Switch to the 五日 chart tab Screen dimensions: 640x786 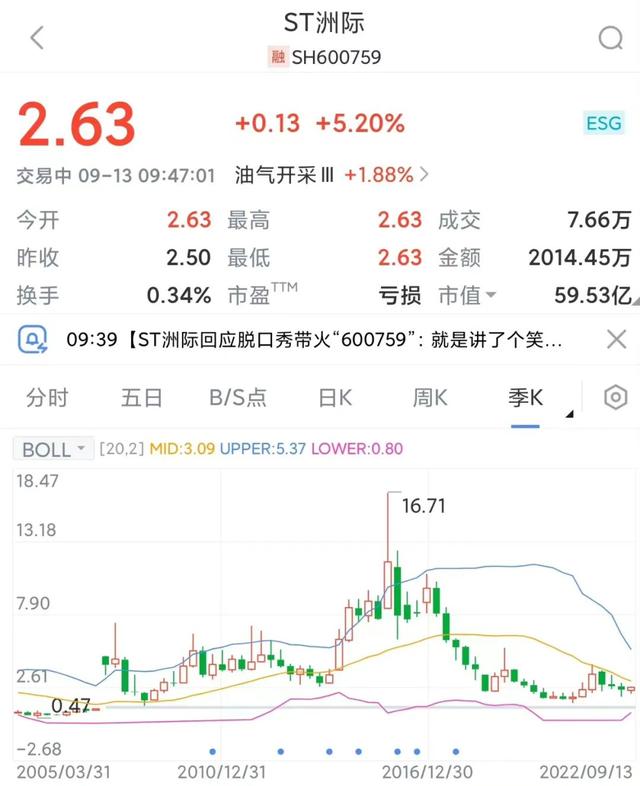(141, 398)
